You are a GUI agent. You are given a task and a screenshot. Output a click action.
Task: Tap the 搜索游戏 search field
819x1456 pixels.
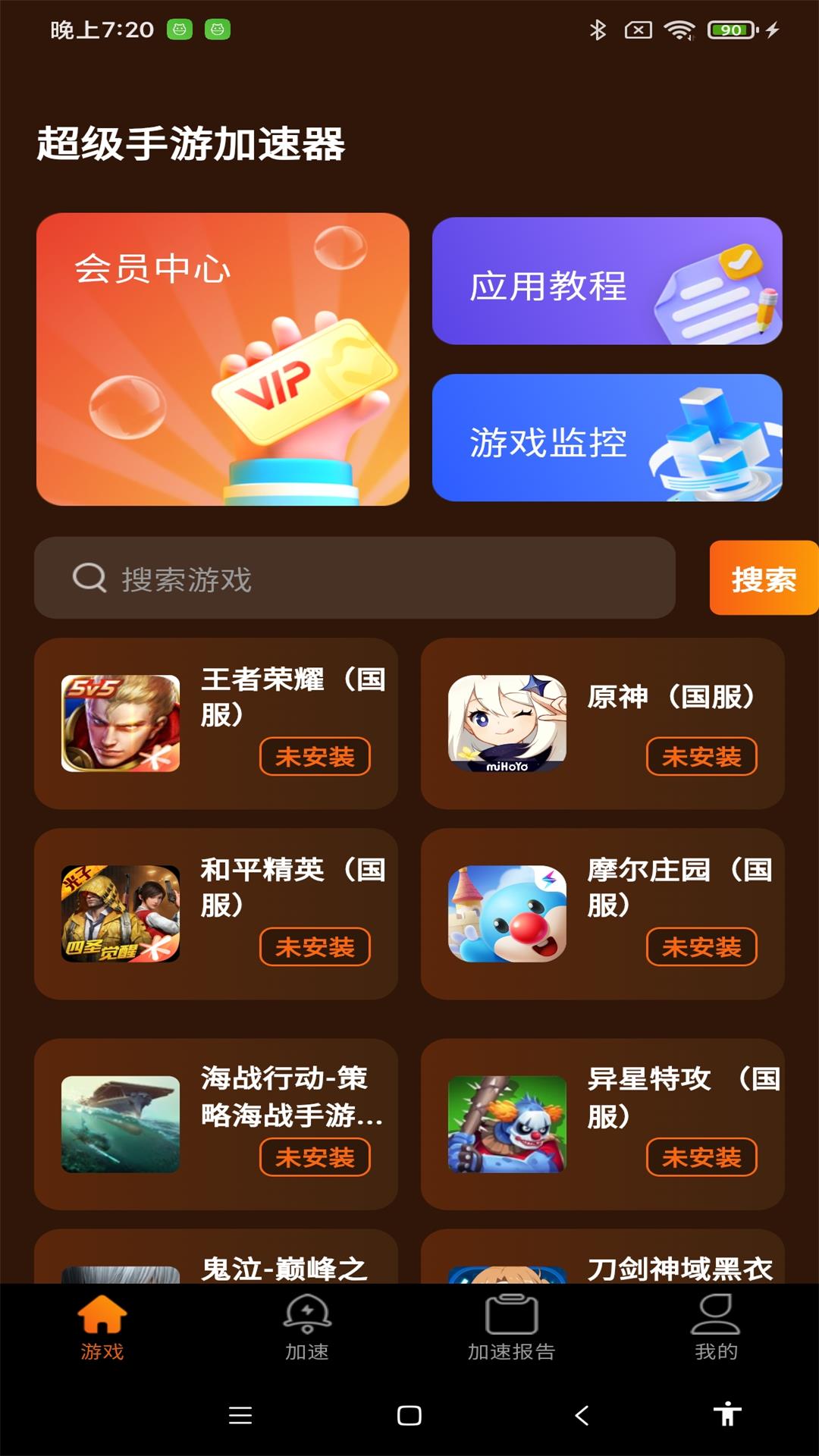pyautogui.click(x=355, y=578)
